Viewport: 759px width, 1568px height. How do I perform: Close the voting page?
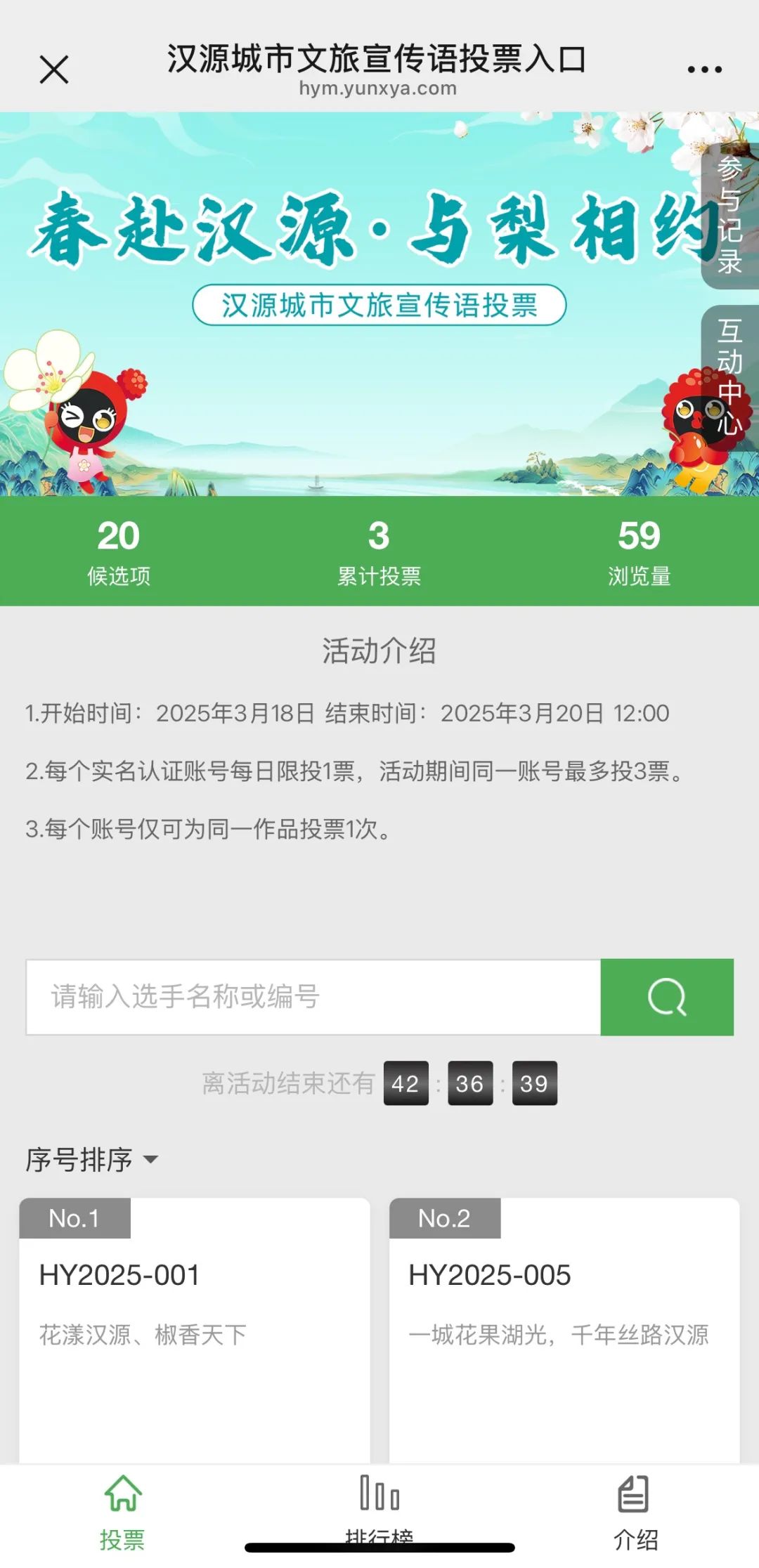(x=54, y=70)
